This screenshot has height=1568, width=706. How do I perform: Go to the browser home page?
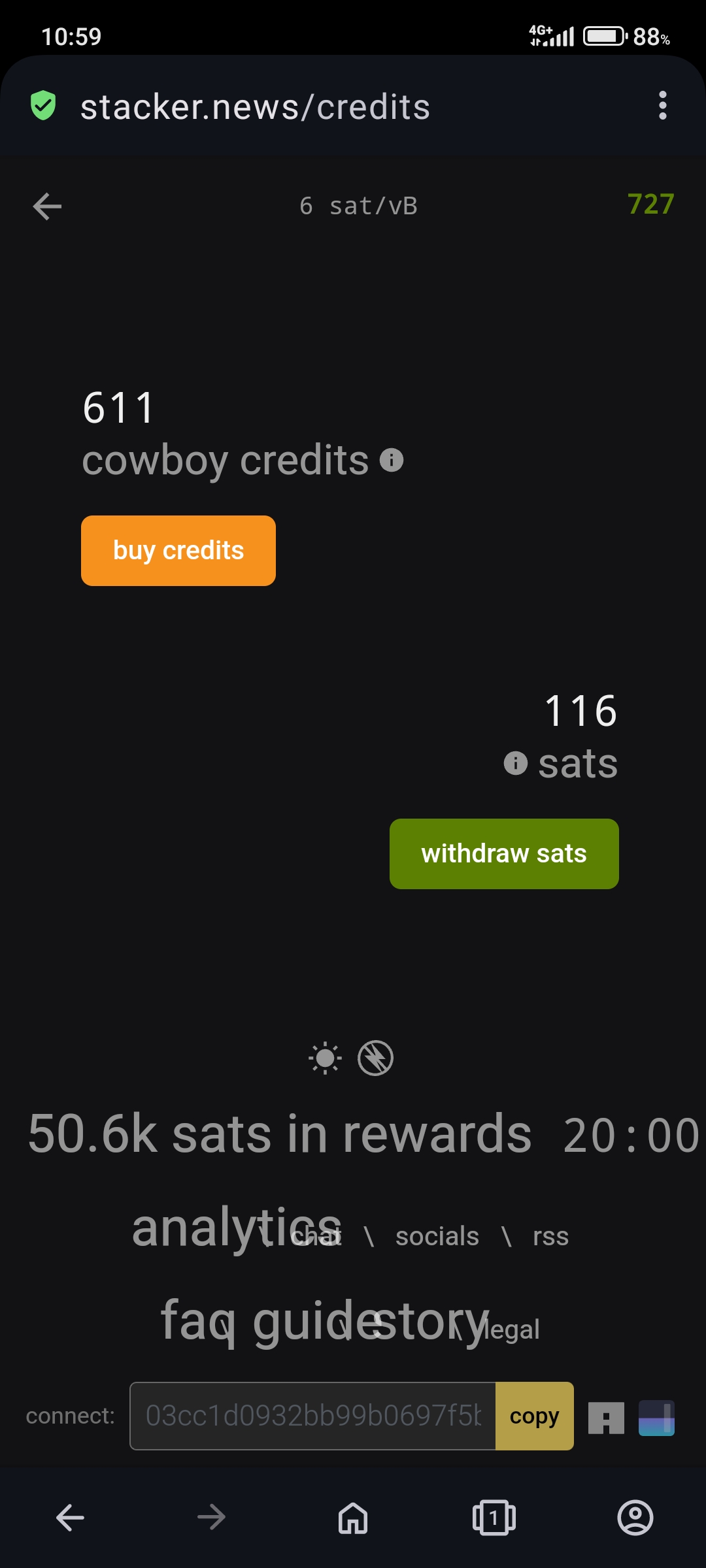(353, 1517)
